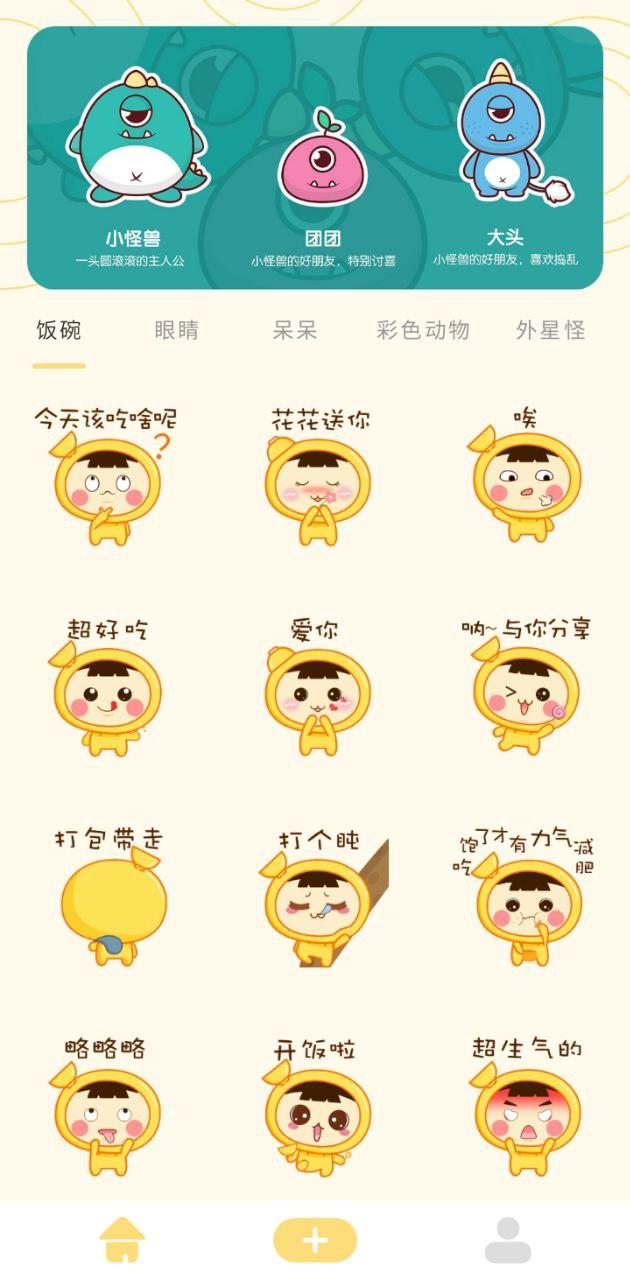
Task: Open the 大头 character card
Action: pos(505,165)
